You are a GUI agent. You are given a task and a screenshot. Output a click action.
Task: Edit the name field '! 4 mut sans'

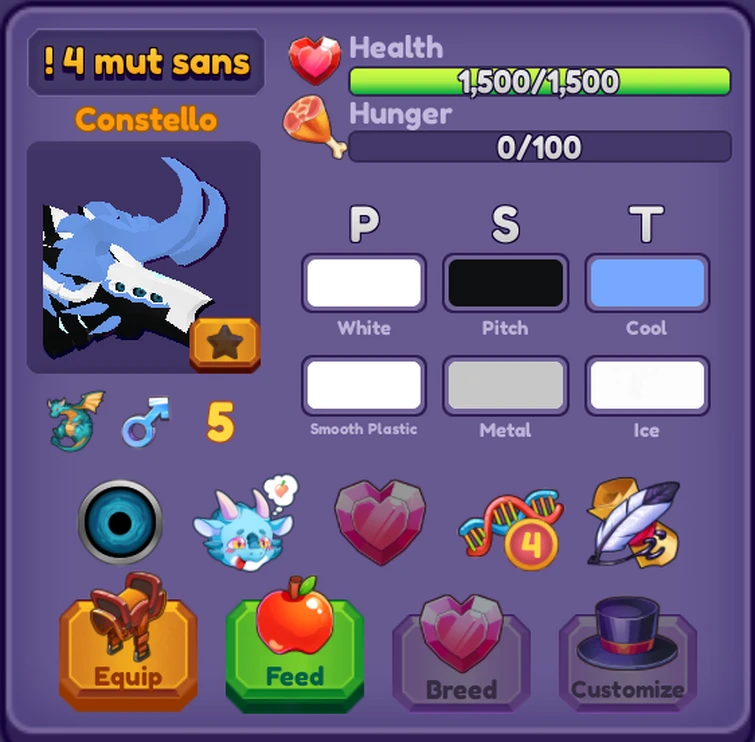point(146,62)
